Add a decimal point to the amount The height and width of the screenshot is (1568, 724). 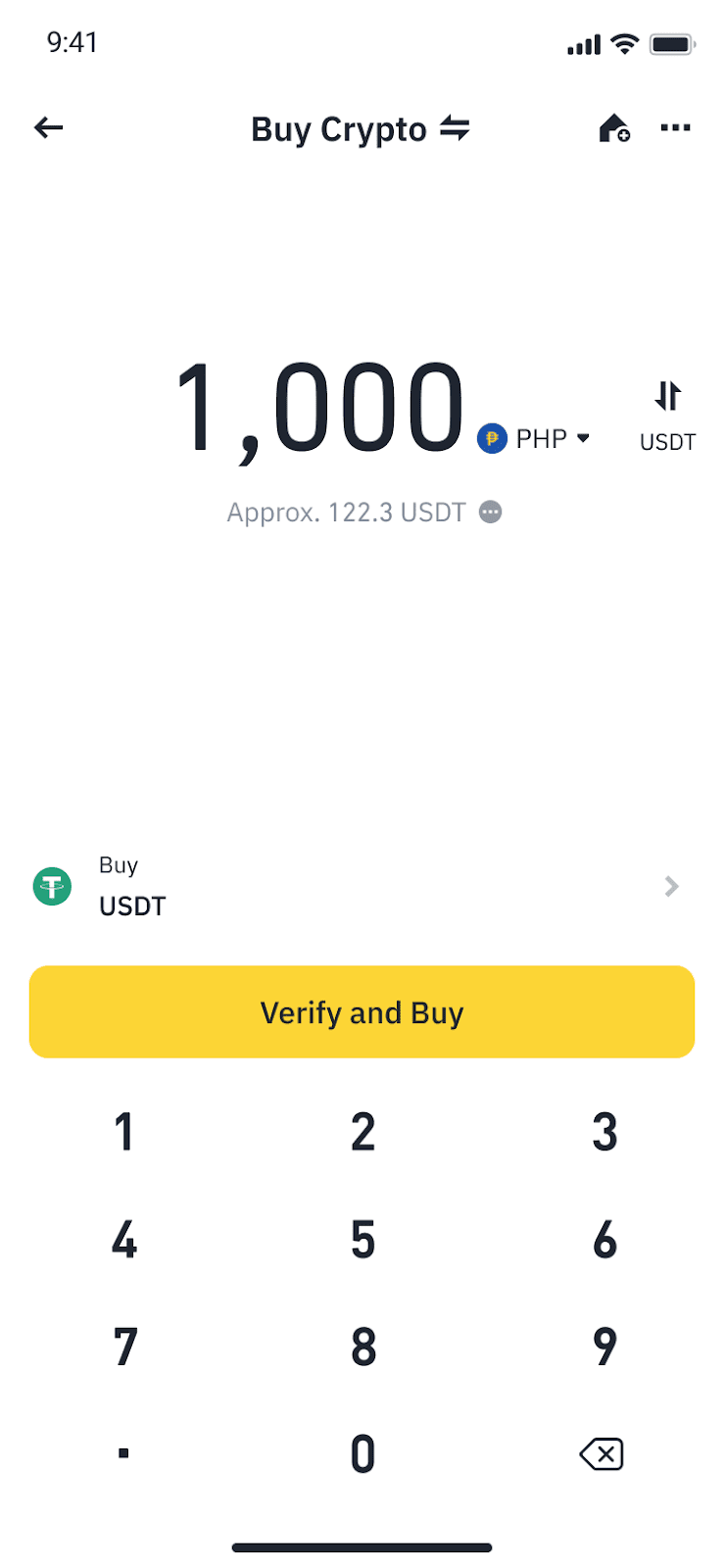123,1453
